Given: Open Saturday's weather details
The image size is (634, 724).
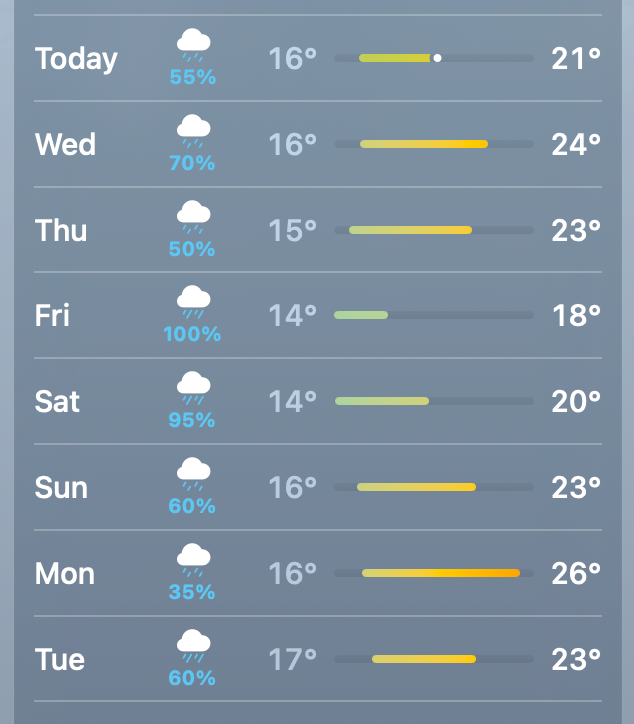Looking at the screenshot, I should 317,402.
